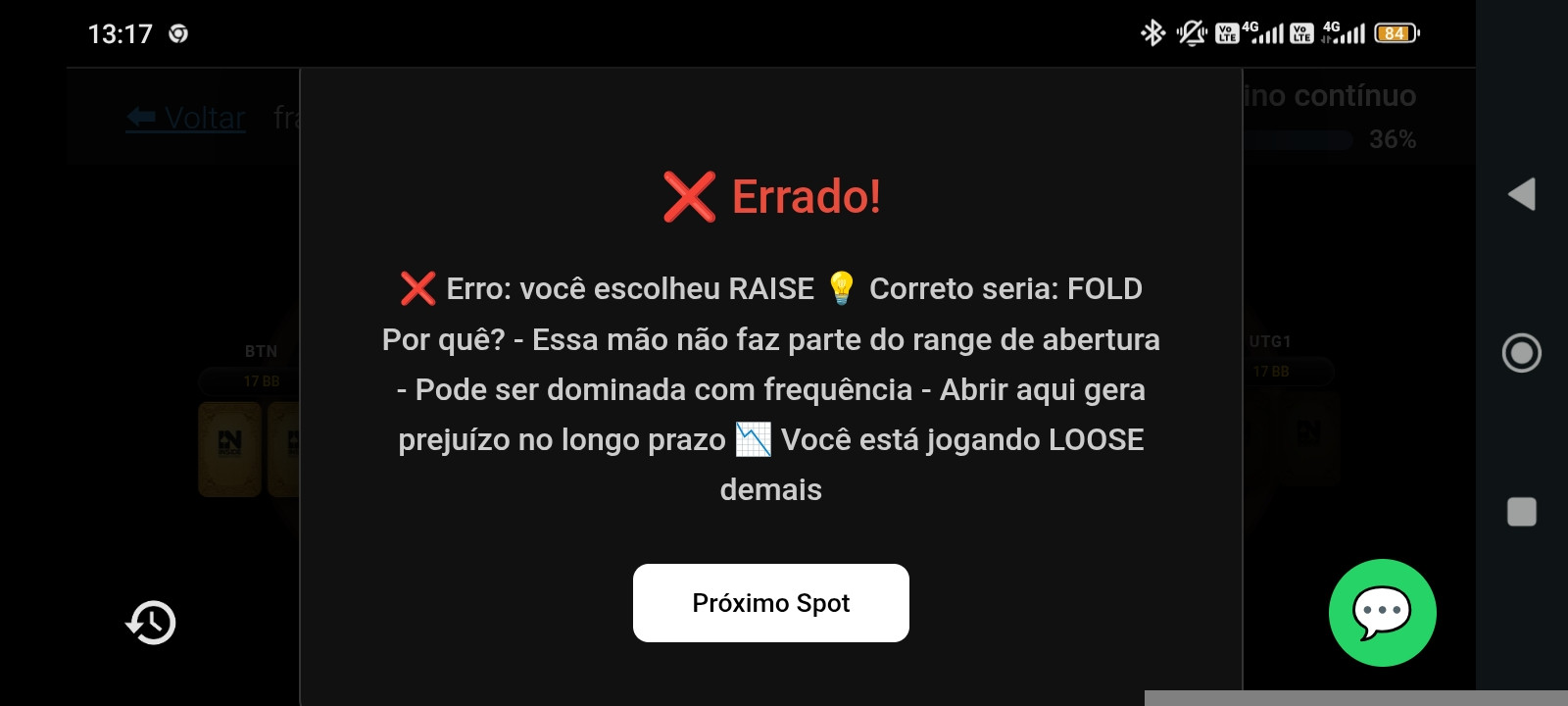Tap the Próximo Spot button
Image resolution: width=1568 pixels, height=706 pixels.
[x=770, y=603]
